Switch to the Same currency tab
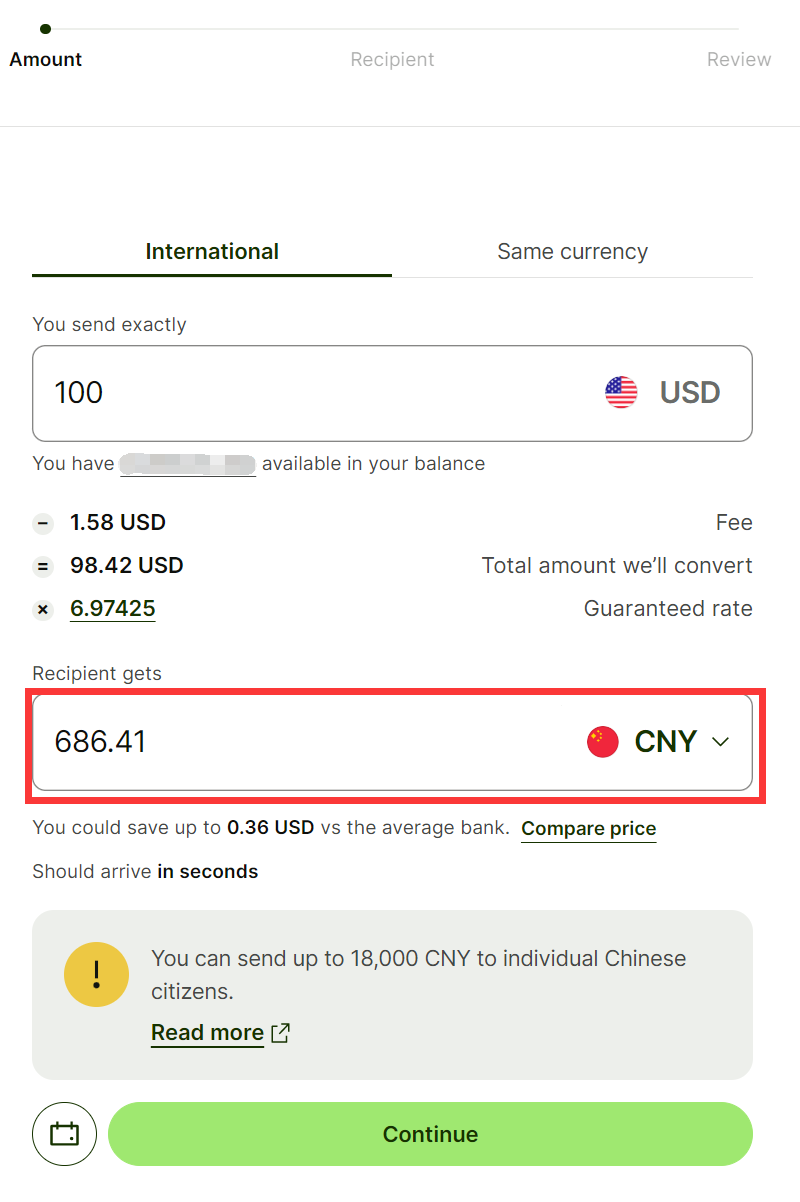Screen dimensions: 800x1202 tap(572, 252)
